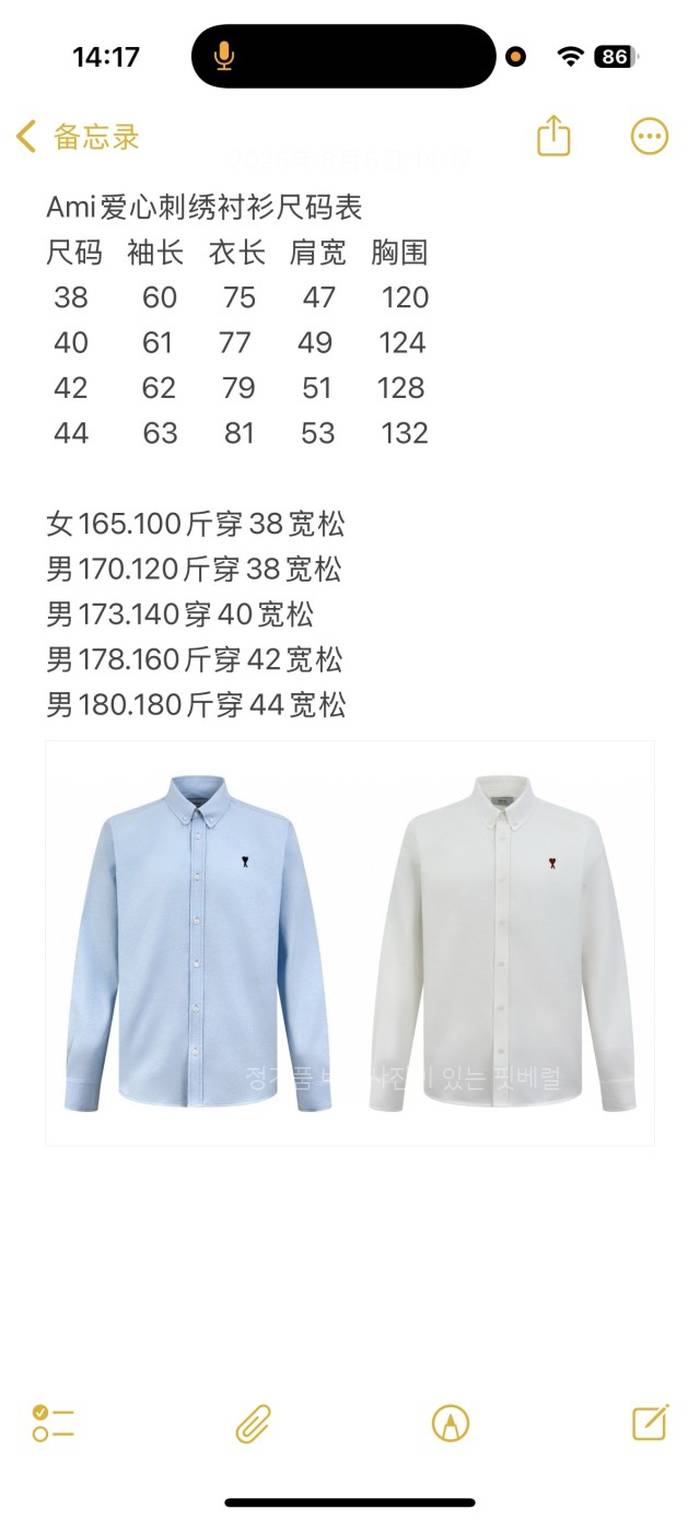Go back to 备忘录 notes list
This screenshot has height=1521, width=700.
click(x=78, y=137)
